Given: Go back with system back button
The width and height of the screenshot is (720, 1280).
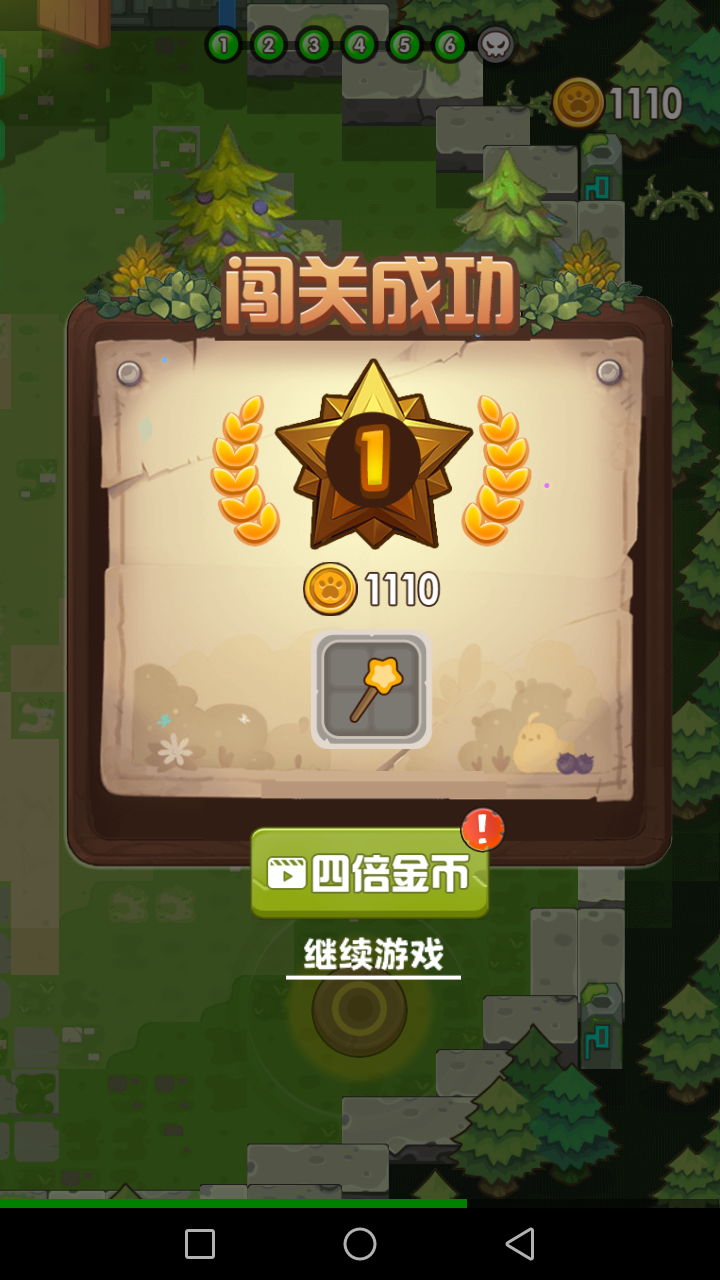Looking at the screenshot, I should 519,1244.
